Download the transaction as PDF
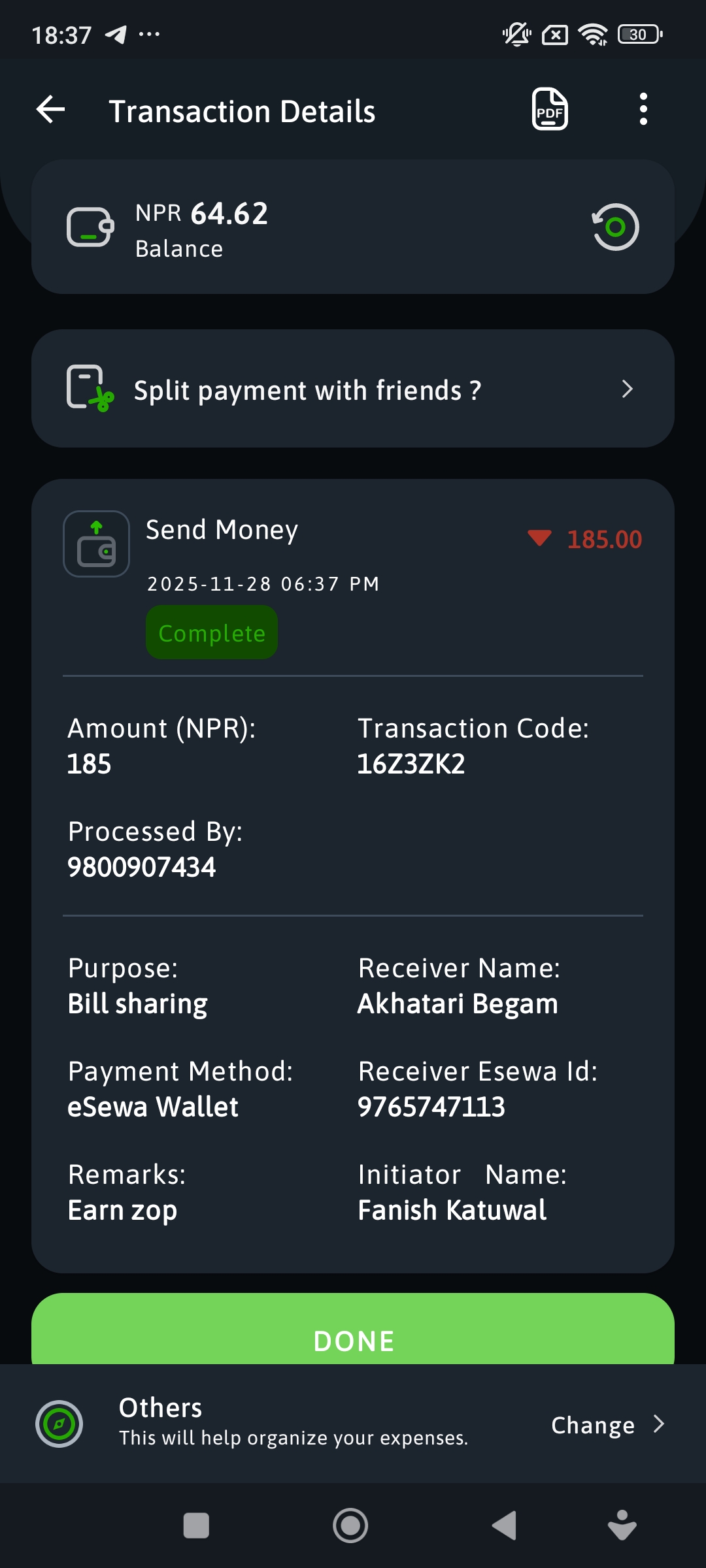 [549, 109]
